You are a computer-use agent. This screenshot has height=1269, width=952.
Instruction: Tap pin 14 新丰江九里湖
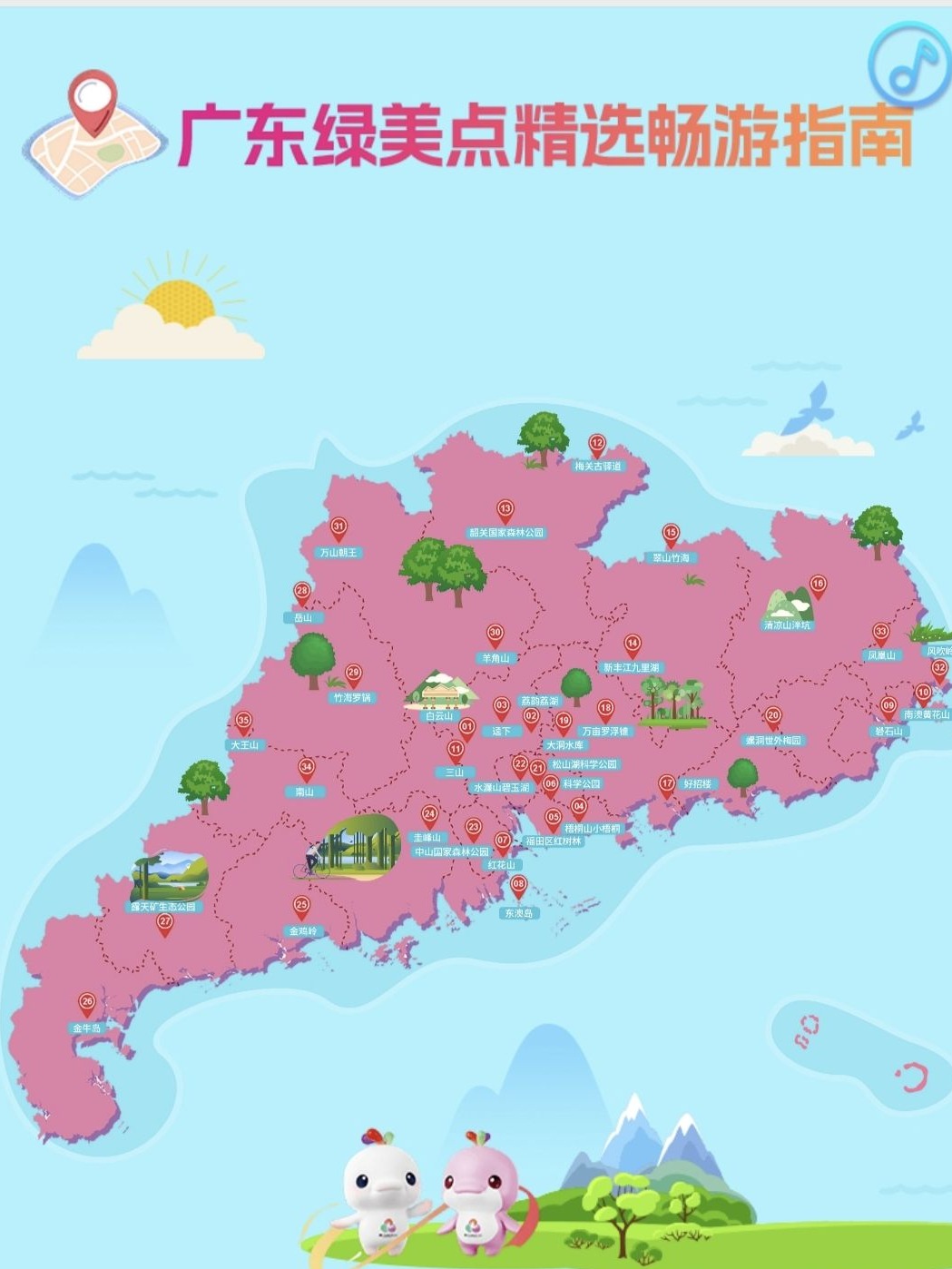click(x=633, y=645)
